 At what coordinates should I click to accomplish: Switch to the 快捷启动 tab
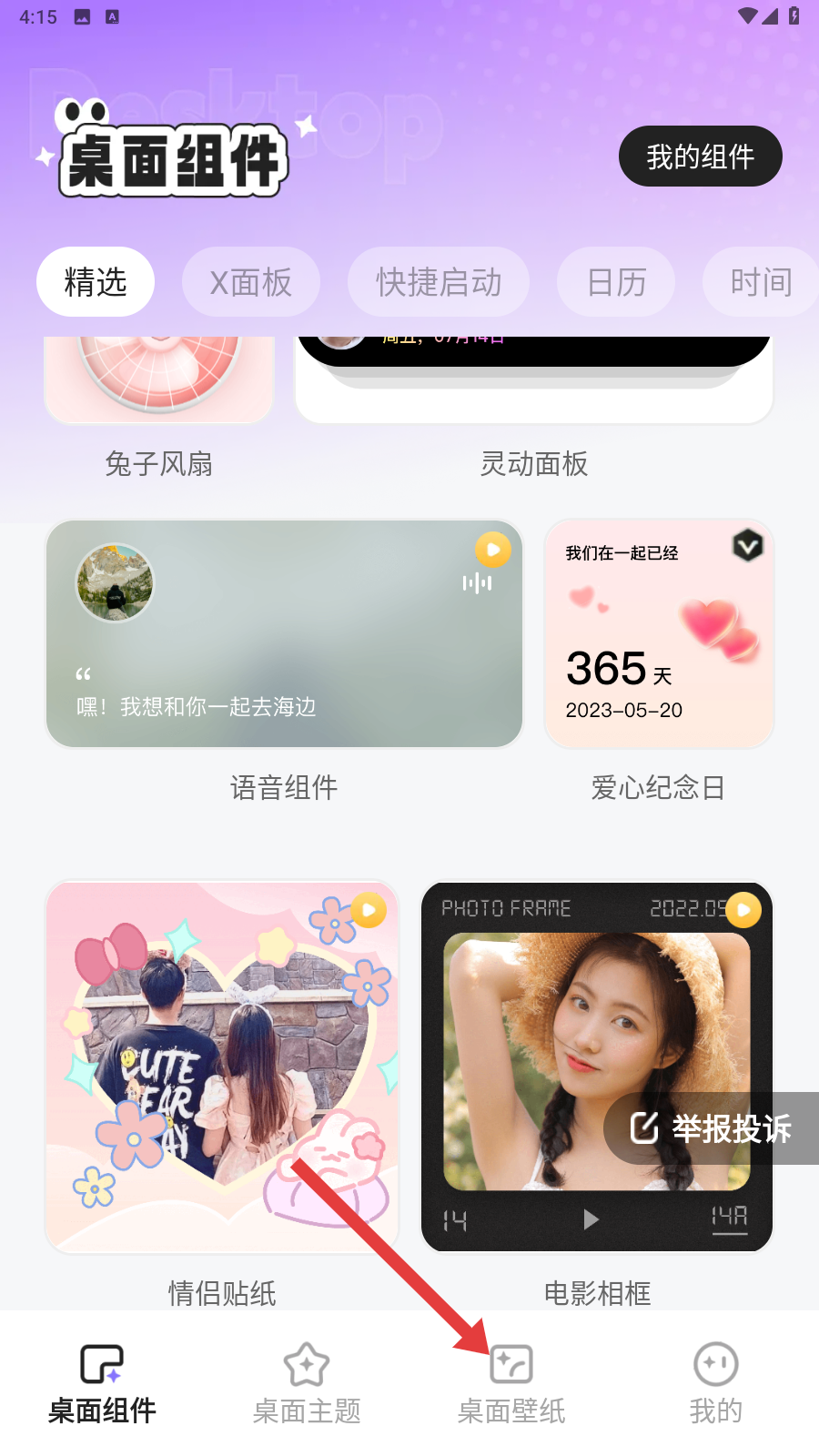pos(439,282)
